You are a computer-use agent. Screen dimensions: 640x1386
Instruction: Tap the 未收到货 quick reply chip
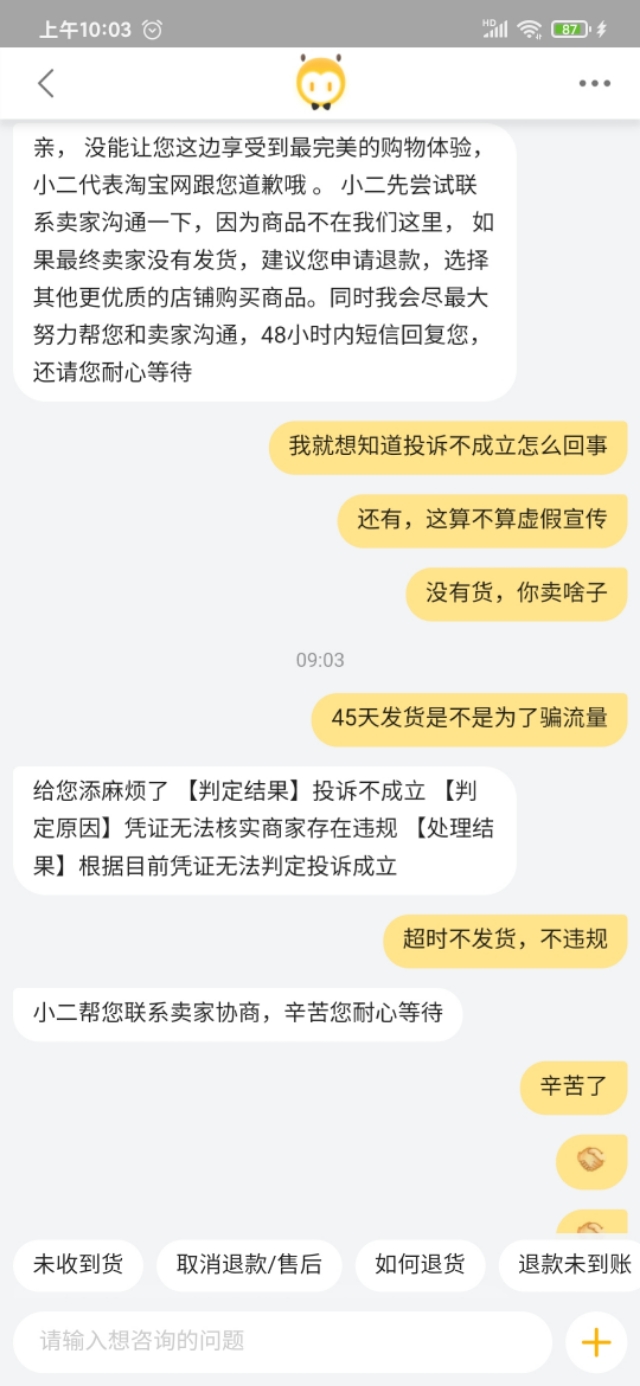(x=78, y=1265)
